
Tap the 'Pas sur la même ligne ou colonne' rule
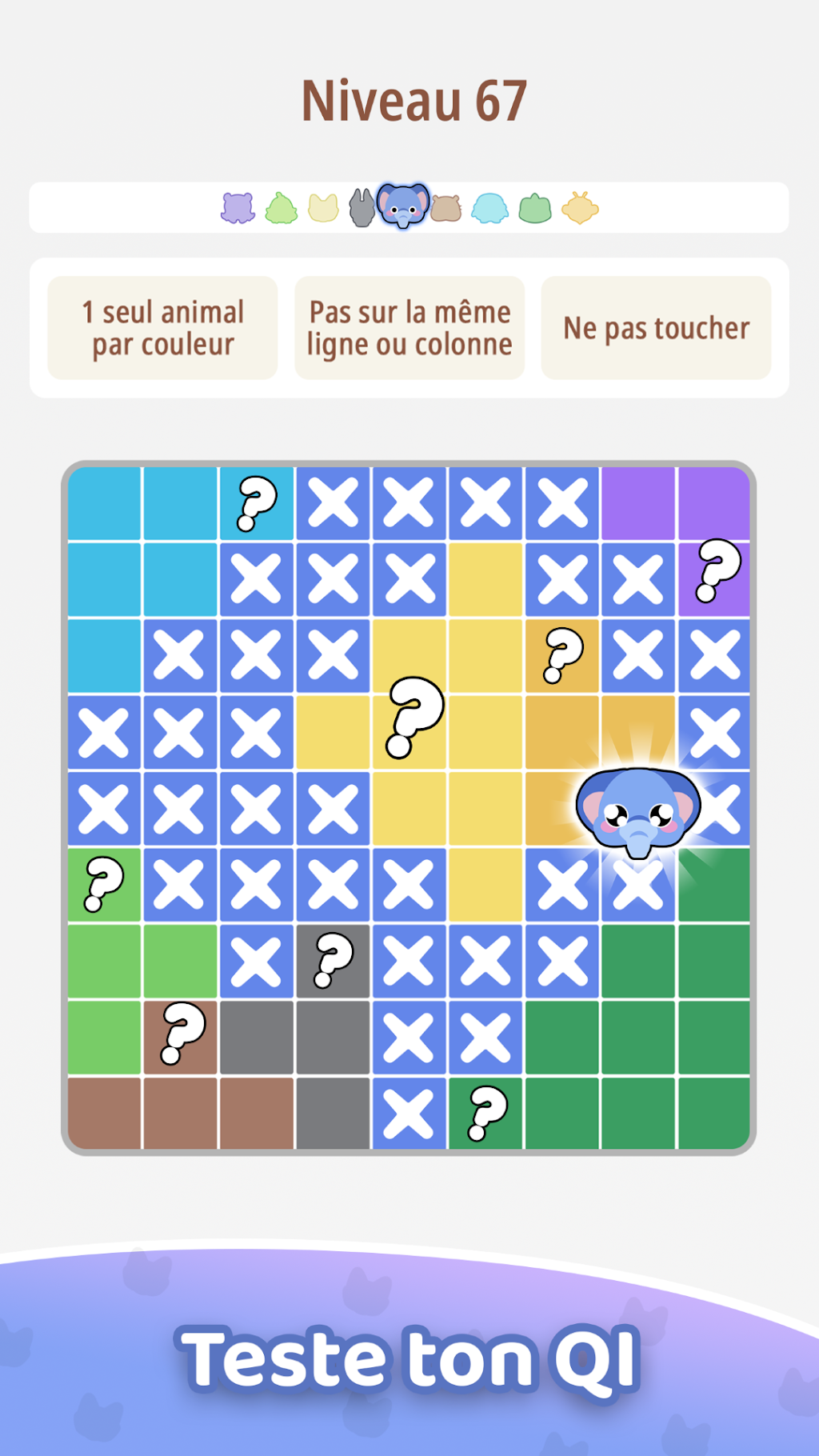(409, 328)
